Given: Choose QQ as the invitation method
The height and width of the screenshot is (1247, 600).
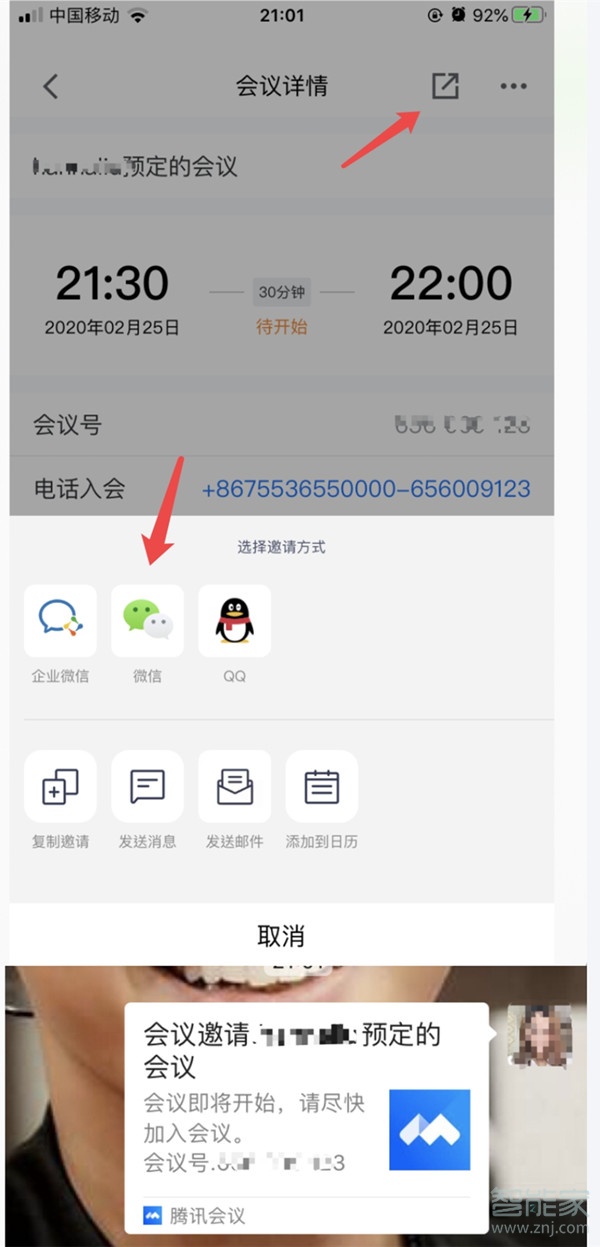Looking at the screenshot, I should pyautogui.click(x=234, y=622).
